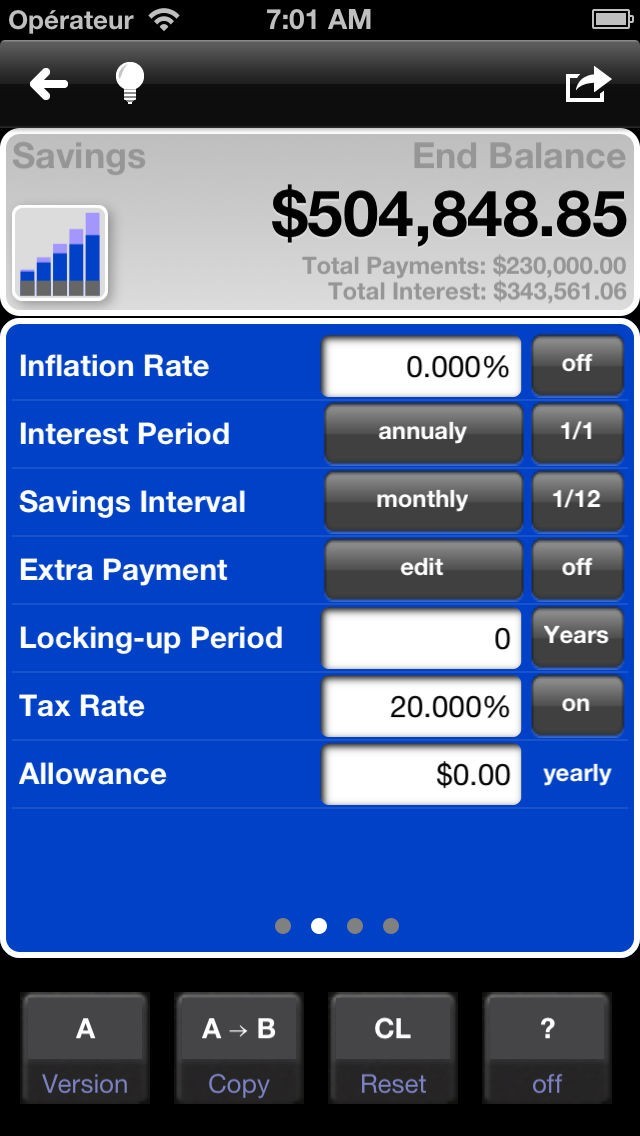Share the savings calculation
The width and height of the screenshot is (640, 1136).
click(588, 85)
